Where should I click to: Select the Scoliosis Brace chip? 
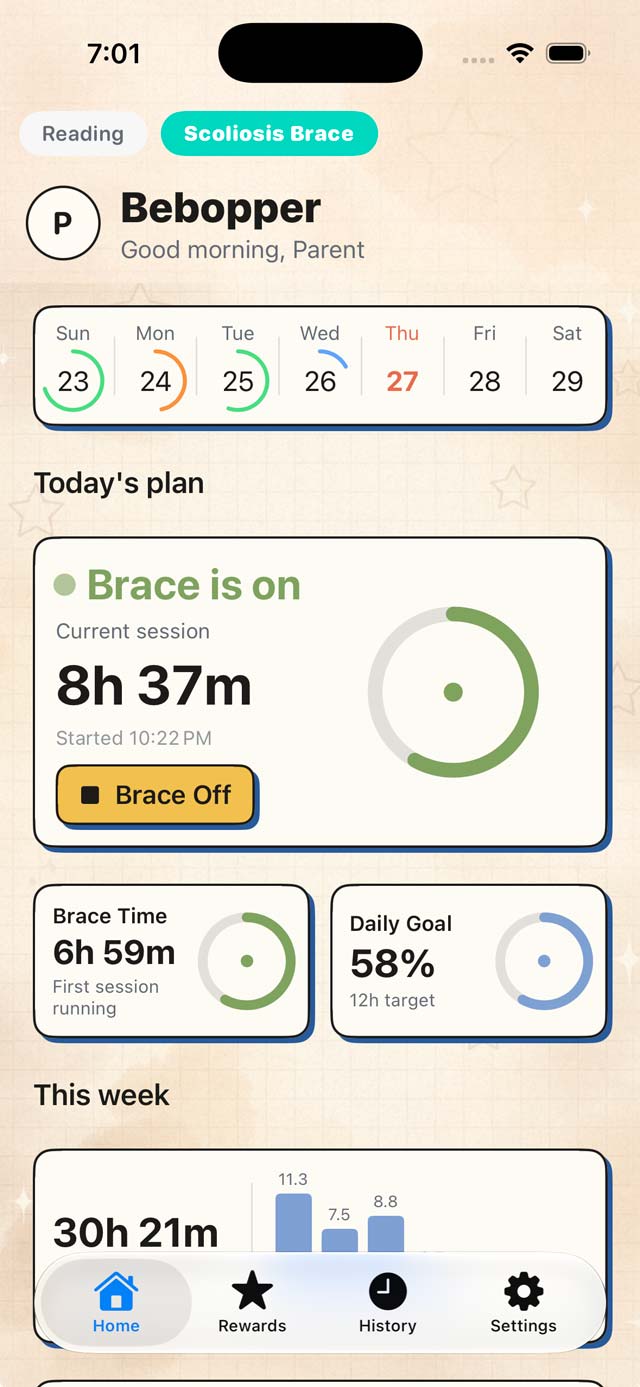point(269,134)
